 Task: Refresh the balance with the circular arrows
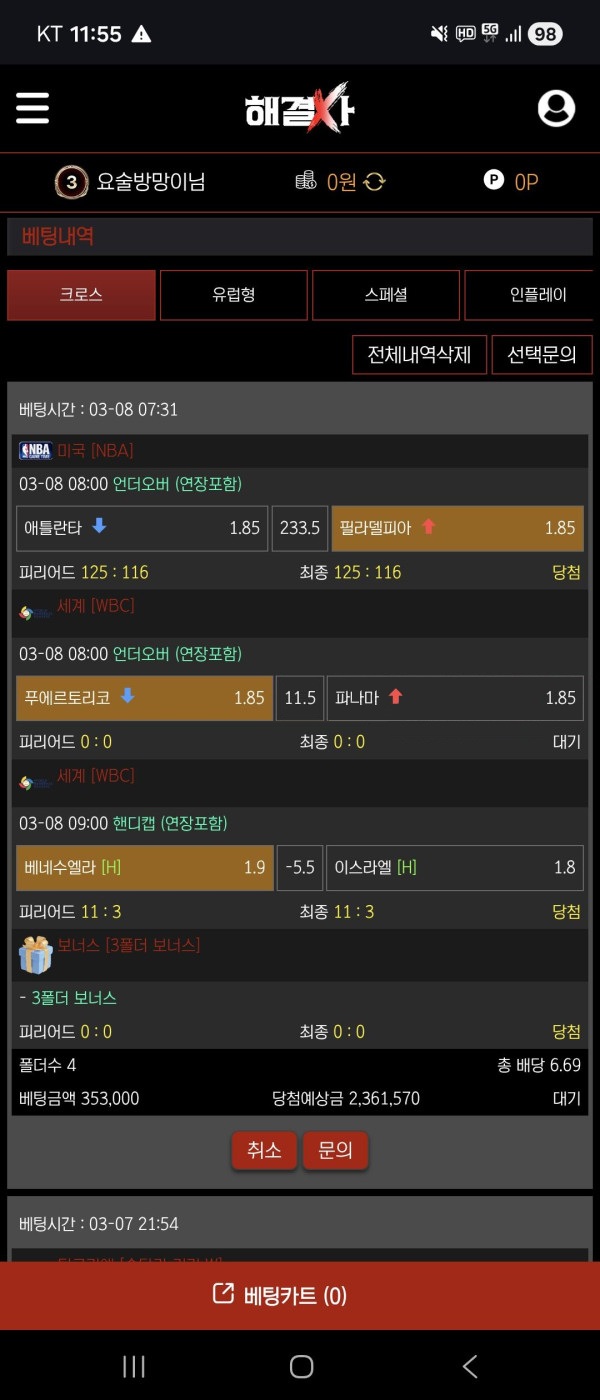(375, 182)
